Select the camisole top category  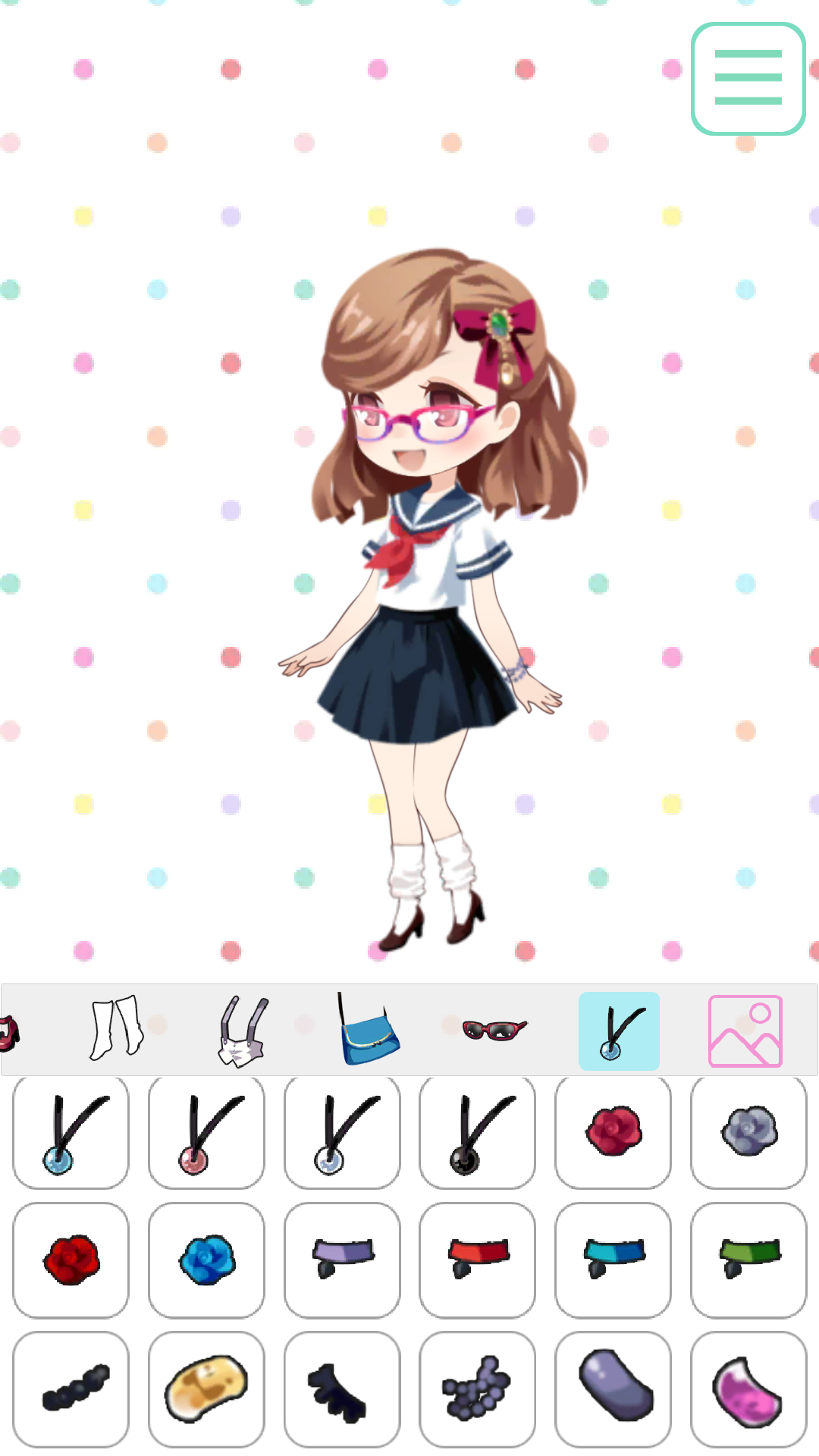point(240,1030)
